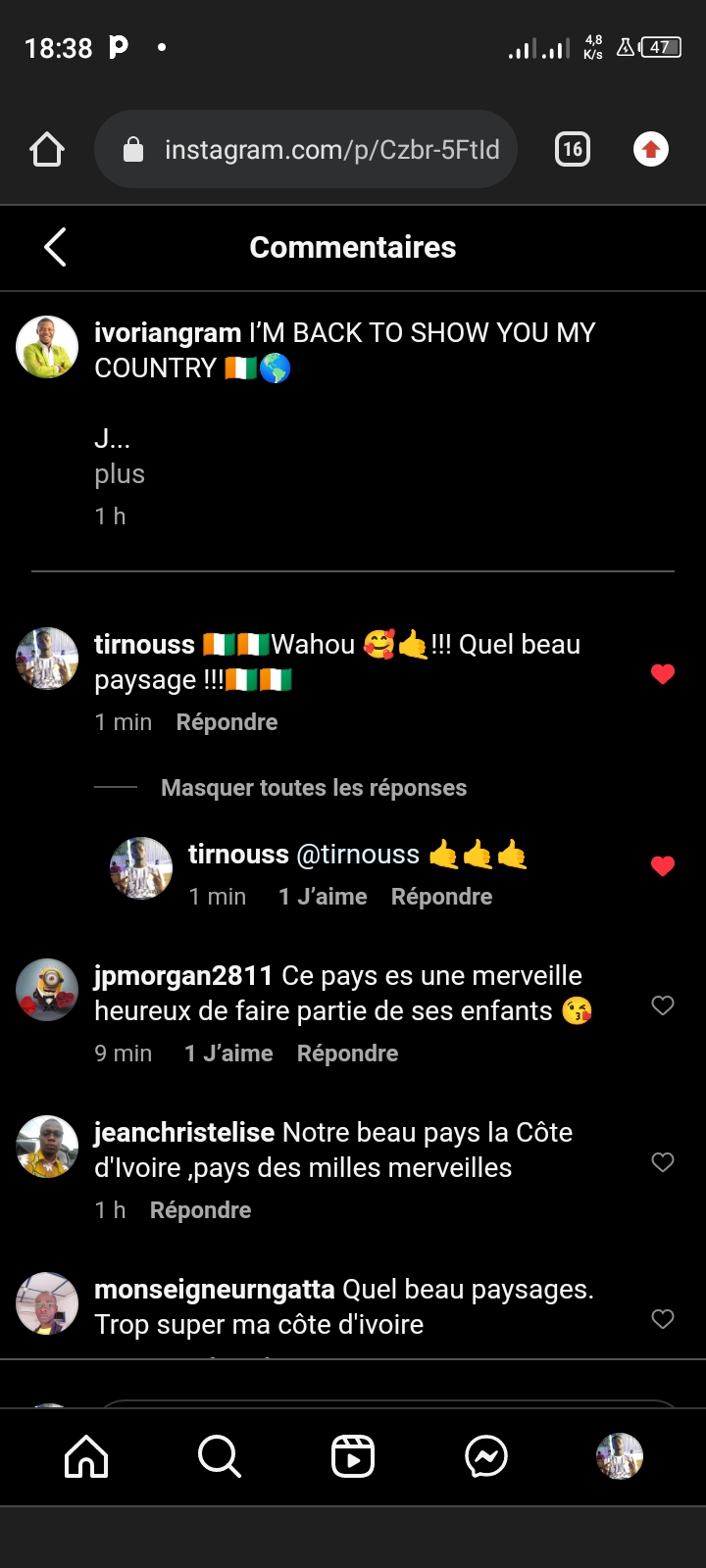Screen dimensions: 706x1568
Task: Reply to jpmorgan2811's comment
Action: pyautogui.click(x=347, y=1053)
